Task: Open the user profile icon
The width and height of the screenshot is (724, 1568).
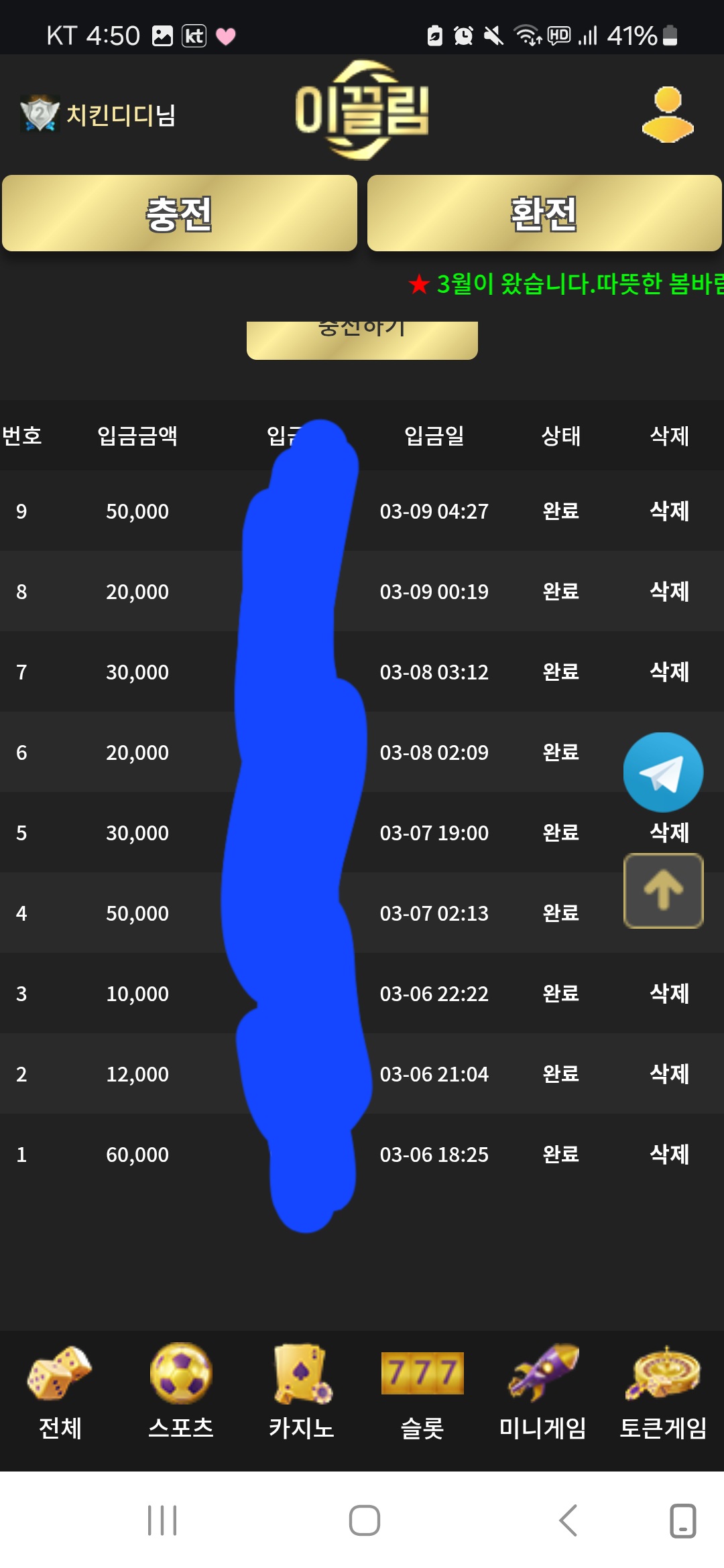Action: (668, 115)
